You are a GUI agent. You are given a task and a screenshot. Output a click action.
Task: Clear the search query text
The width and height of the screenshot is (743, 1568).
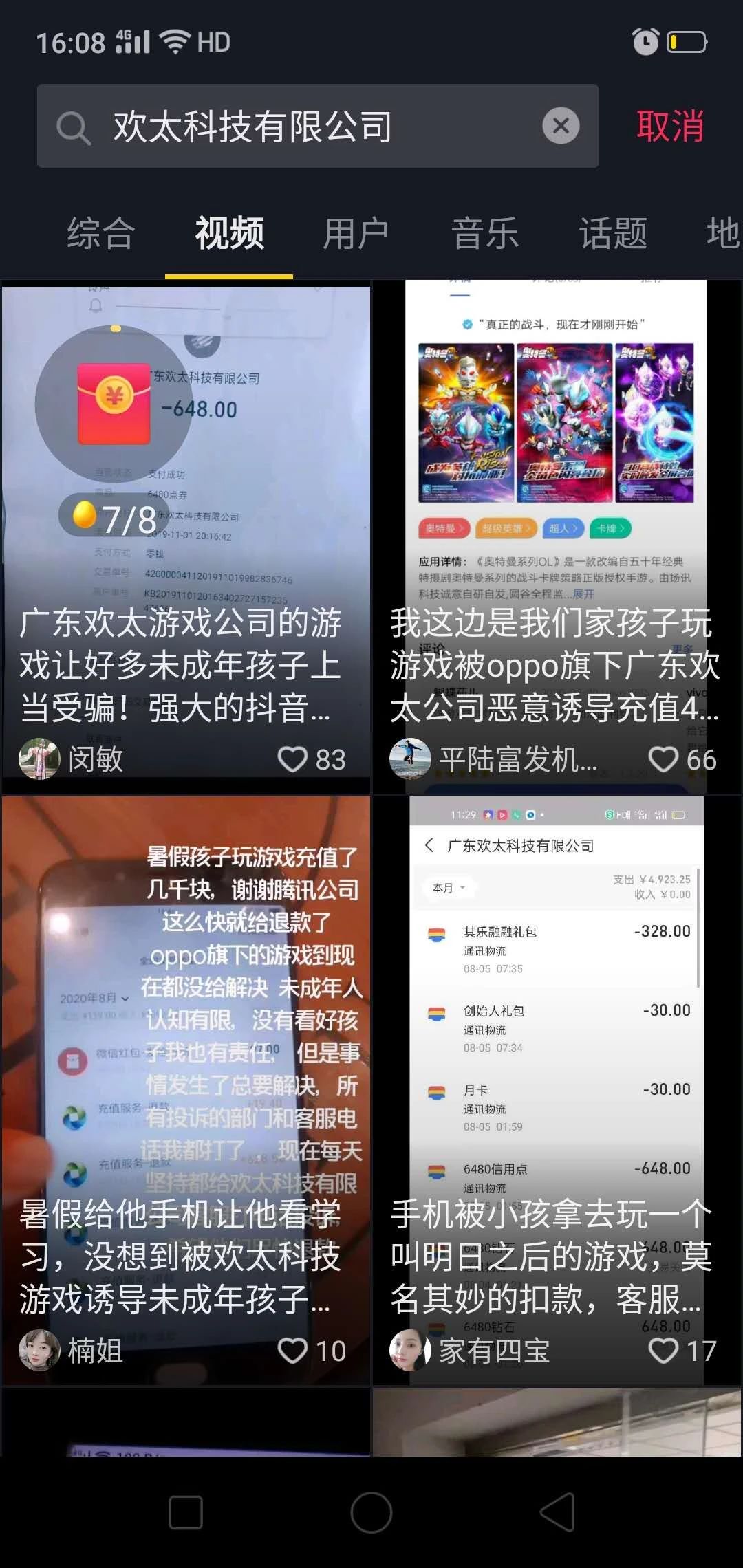tap(561, 126)
